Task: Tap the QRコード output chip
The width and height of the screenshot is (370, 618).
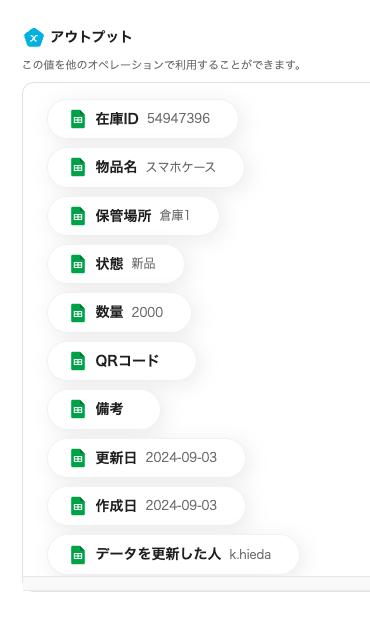Action: tap(122, 361)
